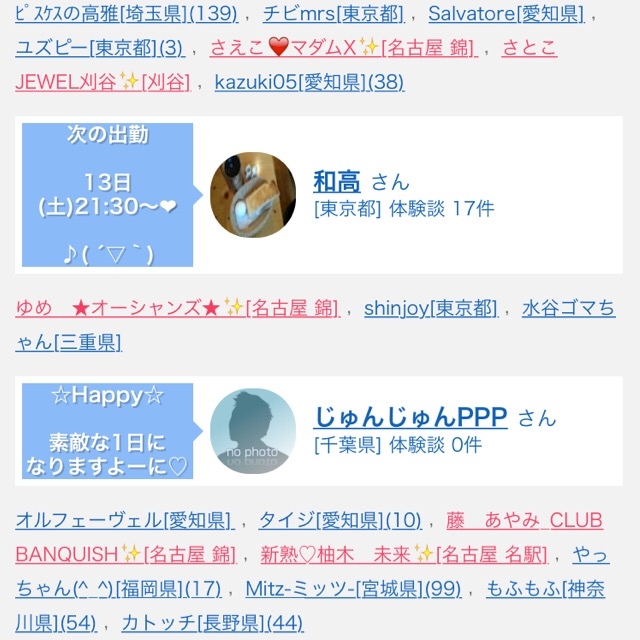Open 和高 profile name link
640x640 pixels.
(337, 182)
